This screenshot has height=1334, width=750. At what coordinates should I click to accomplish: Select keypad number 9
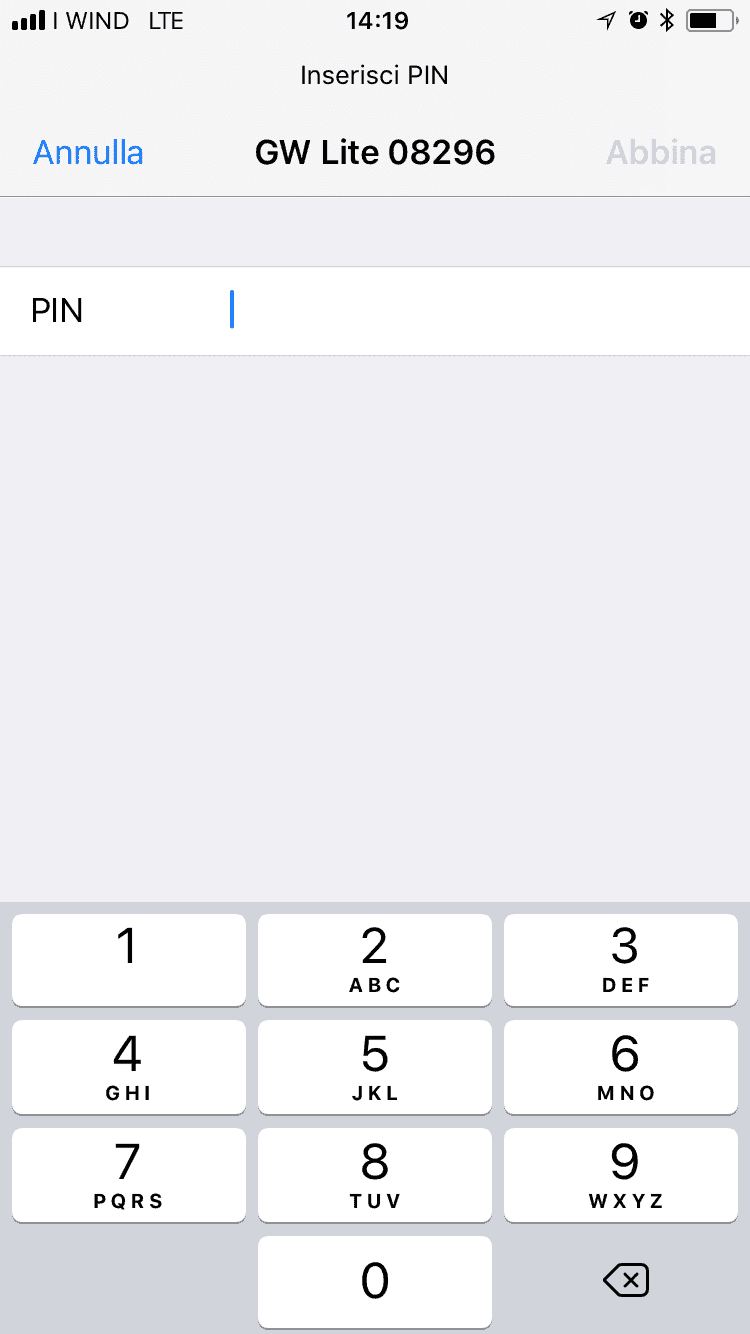(621, 1174)
